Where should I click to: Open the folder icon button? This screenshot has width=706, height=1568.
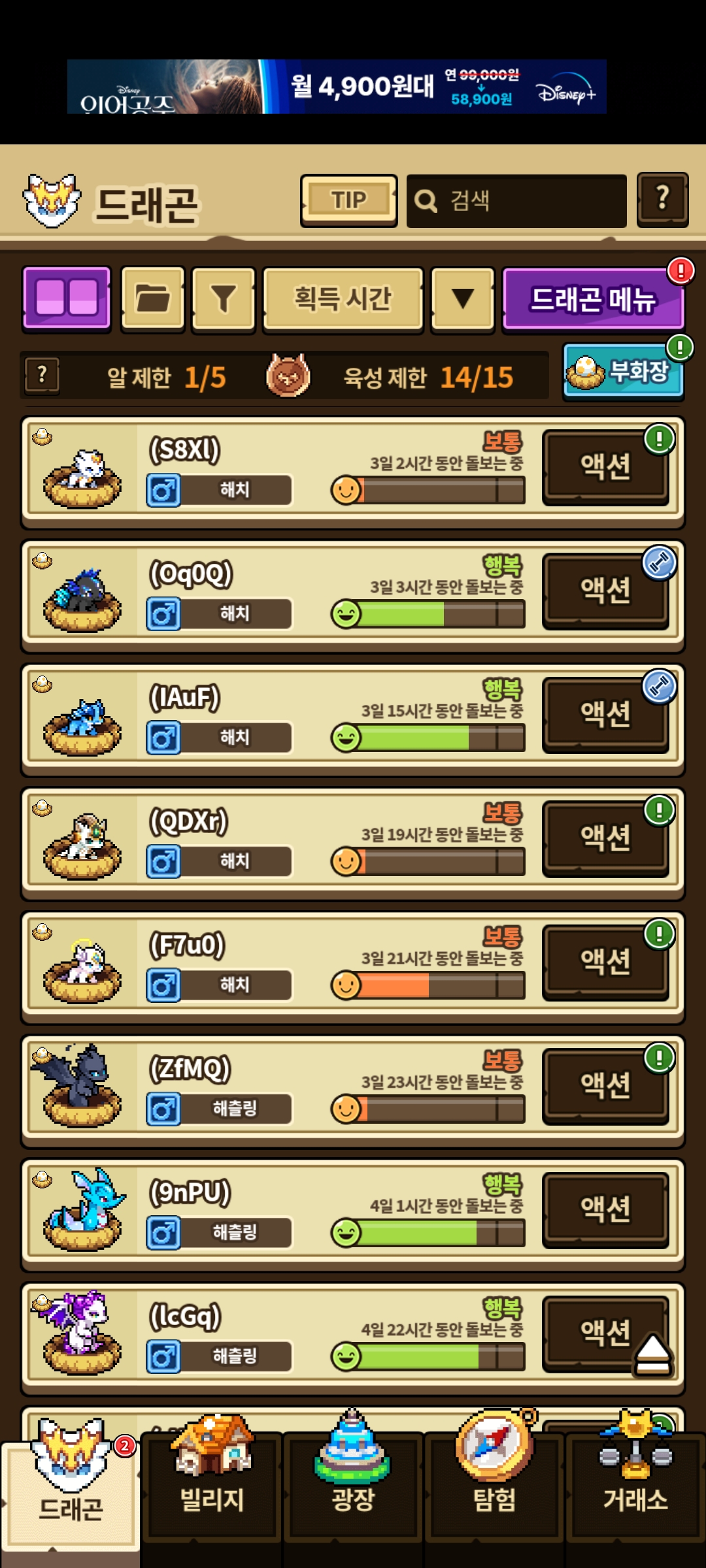coord(153,299)
